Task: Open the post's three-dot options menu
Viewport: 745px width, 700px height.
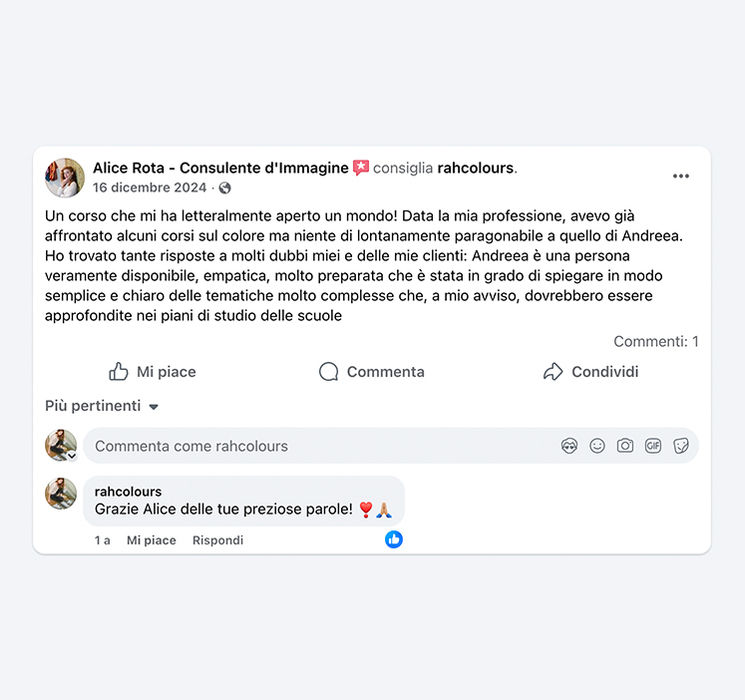Action: [x=681, y=177]
